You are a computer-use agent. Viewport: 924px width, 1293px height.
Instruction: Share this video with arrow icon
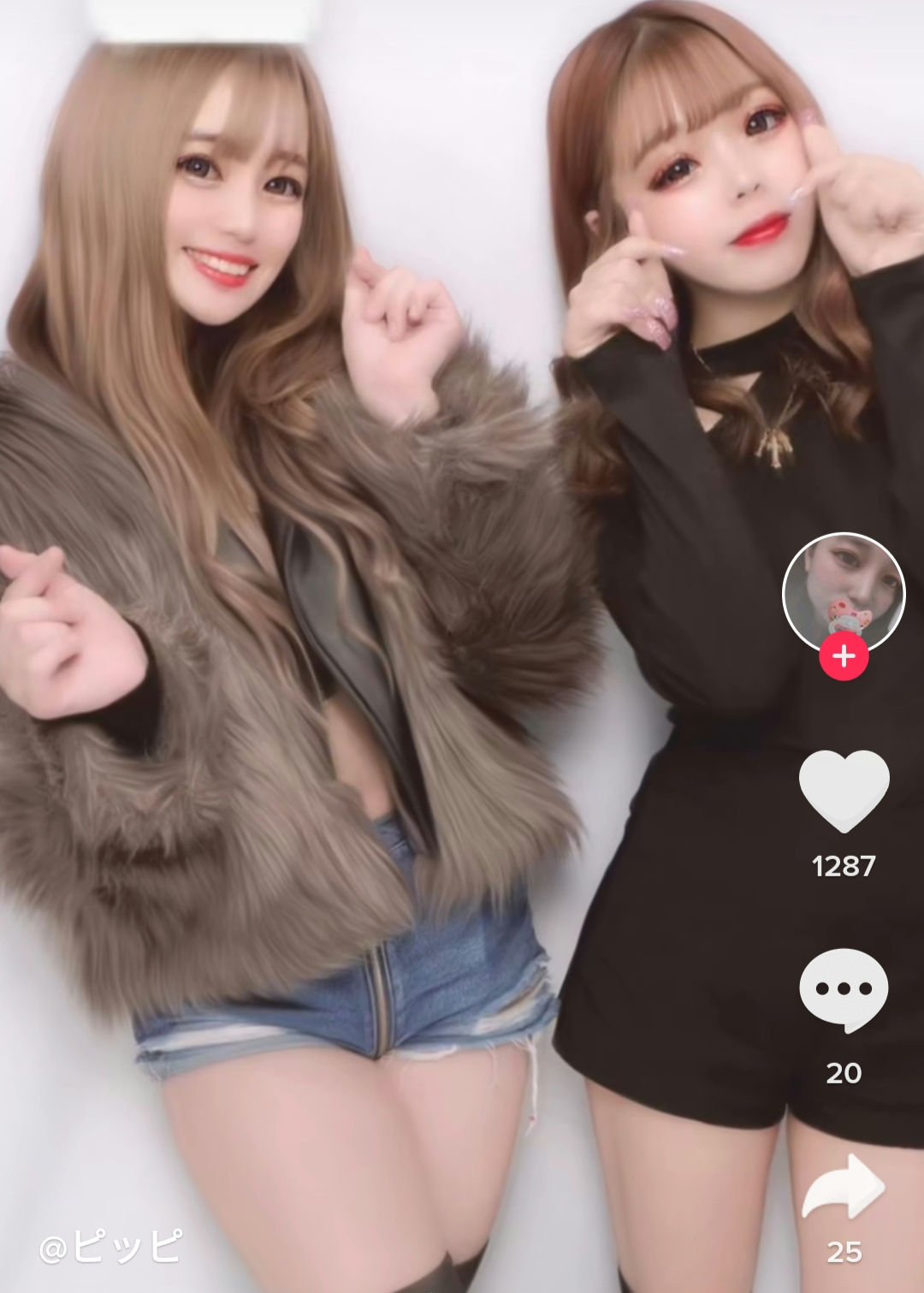point(844,1189)
